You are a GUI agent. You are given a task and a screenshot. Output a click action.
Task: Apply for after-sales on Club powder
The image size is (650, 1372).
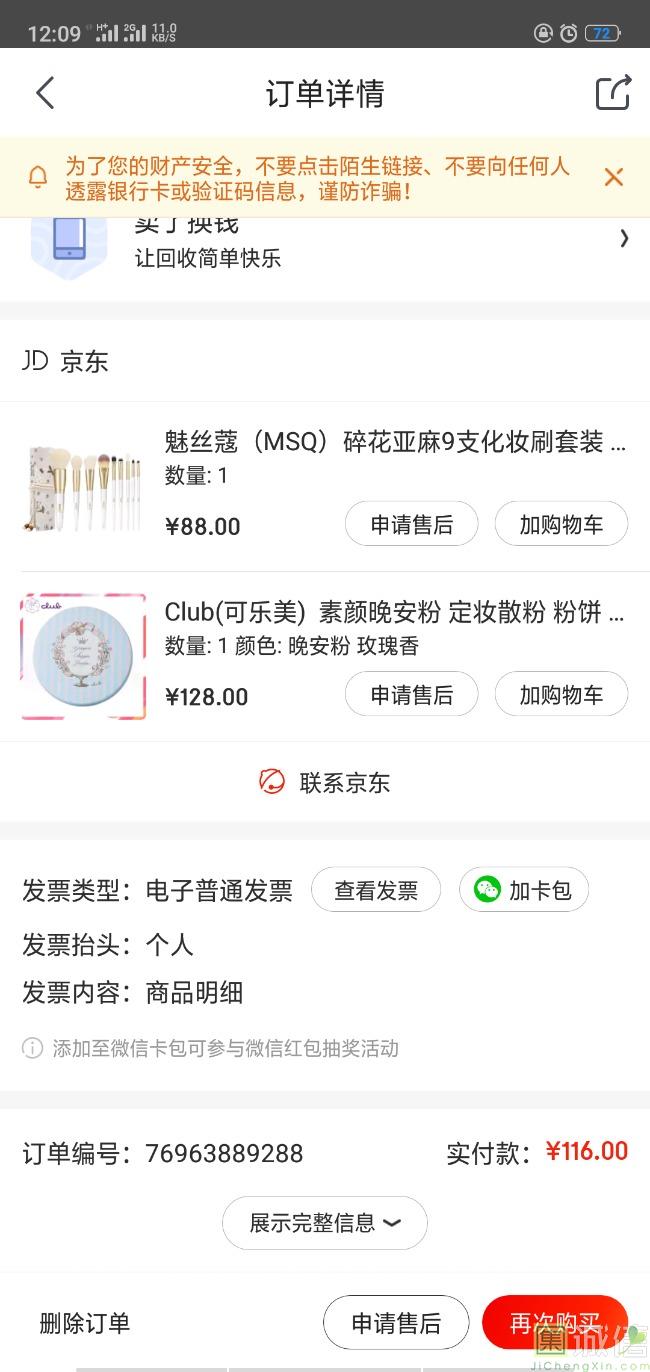[x=411, y=695]
